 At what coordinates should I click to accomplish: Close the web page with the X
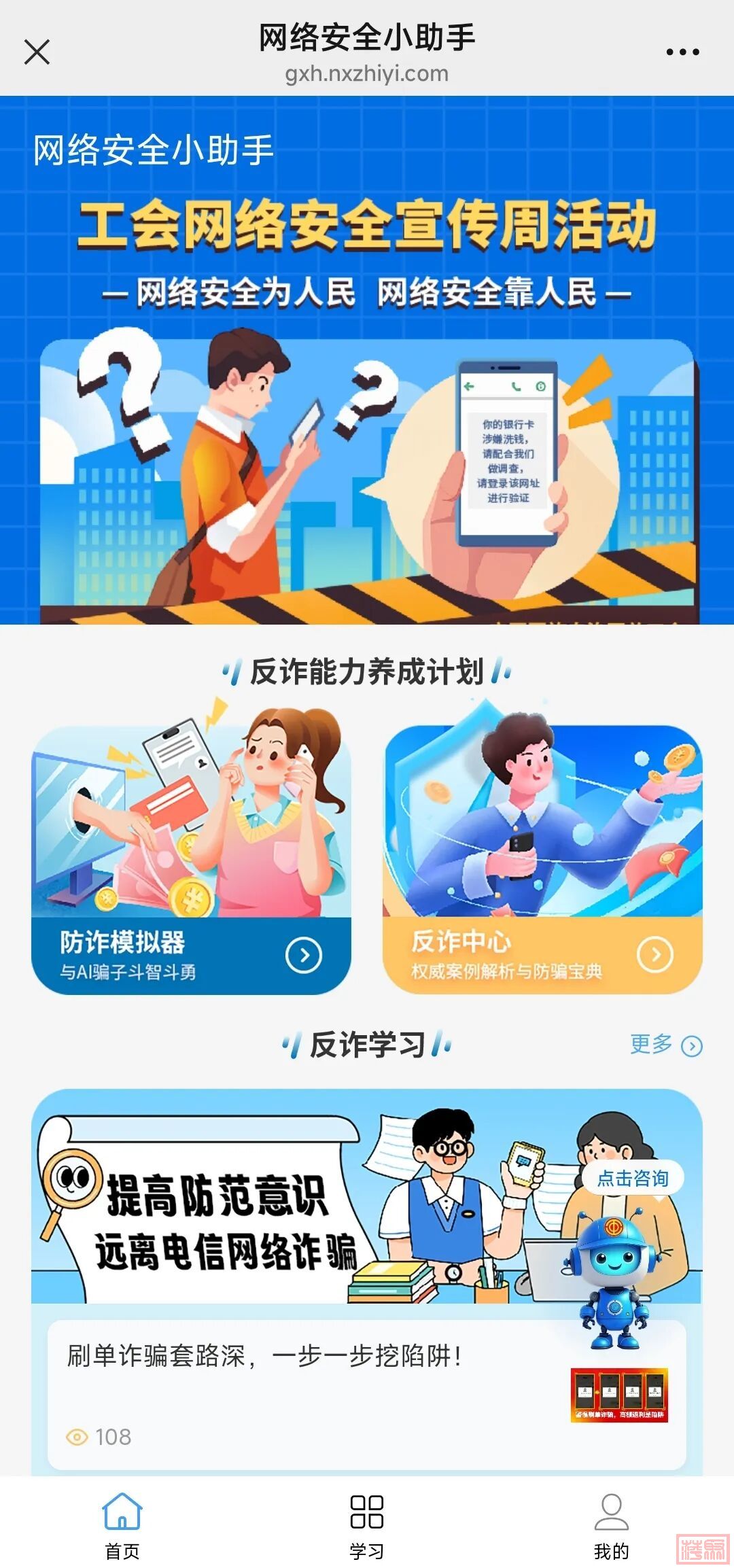coord(37,52)
